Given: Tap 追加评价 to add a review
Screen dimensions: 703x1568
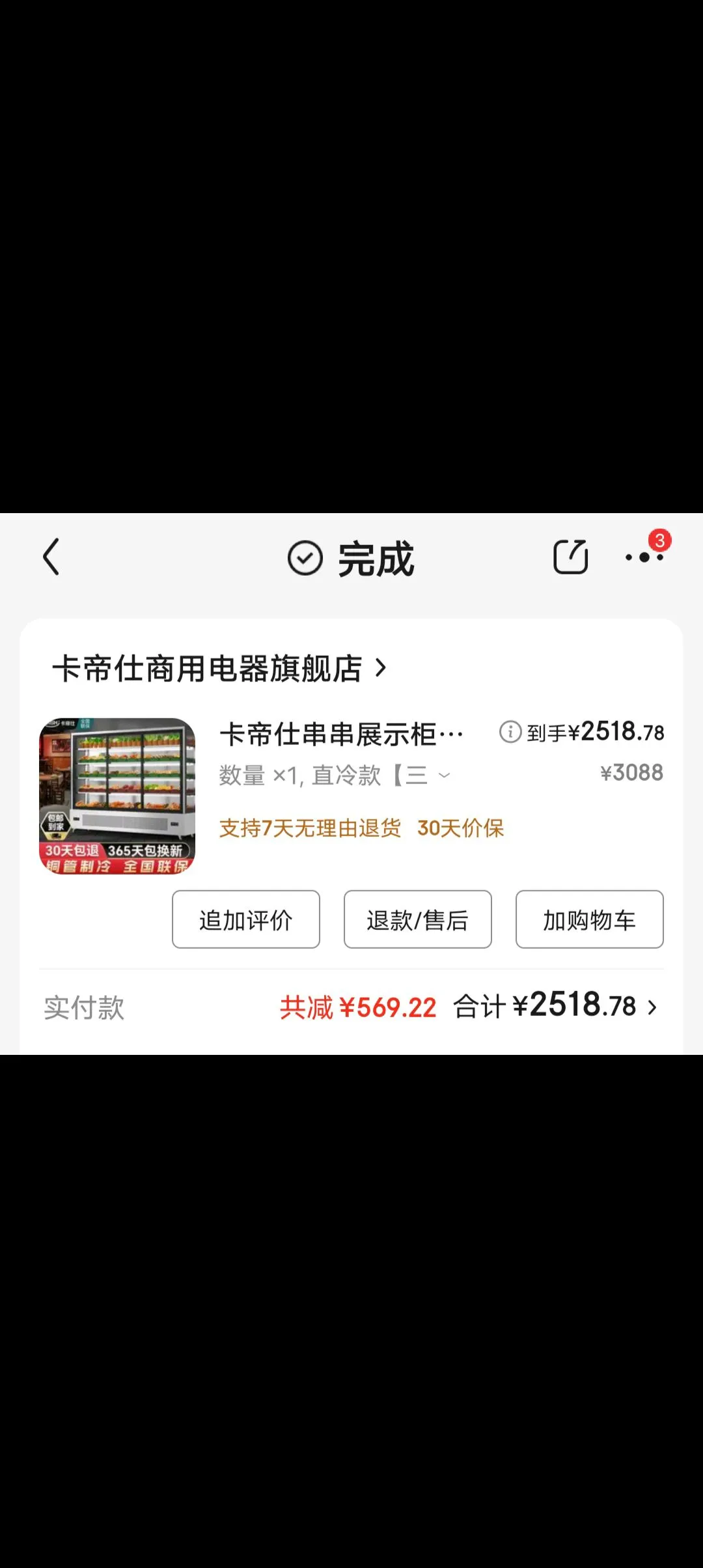Looking at the screenshot, I should click(246, 919).
